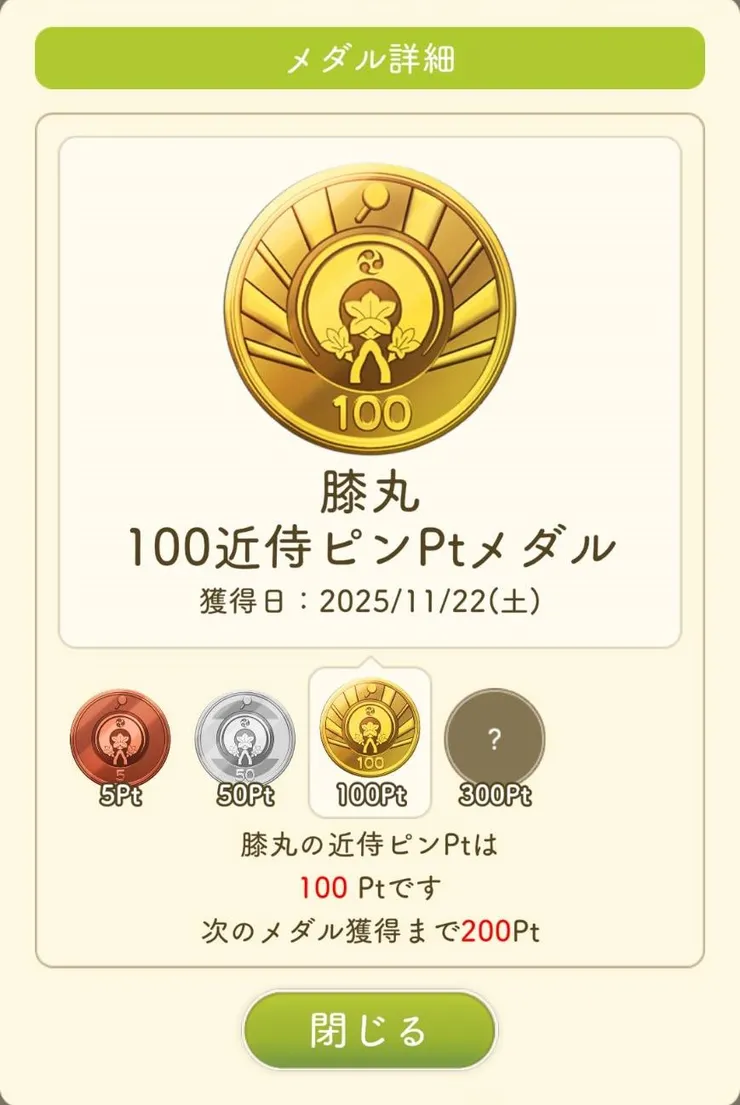Show the locked 300Pt medal
Viewport: 740px width, 1105px height.
coord(494,741)
